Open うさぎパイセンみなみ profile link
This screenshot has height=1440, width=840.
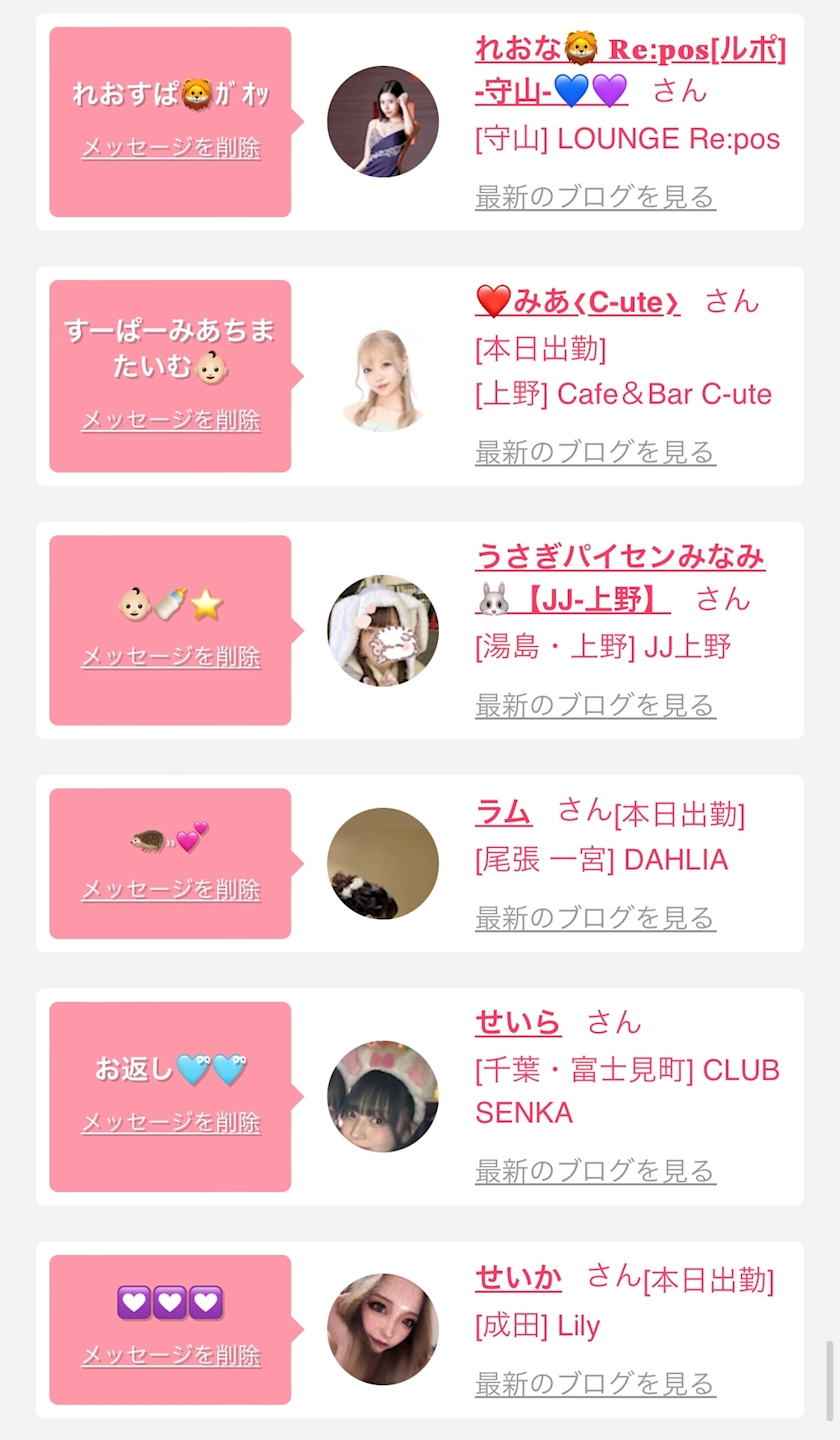[x=620, y=578]
